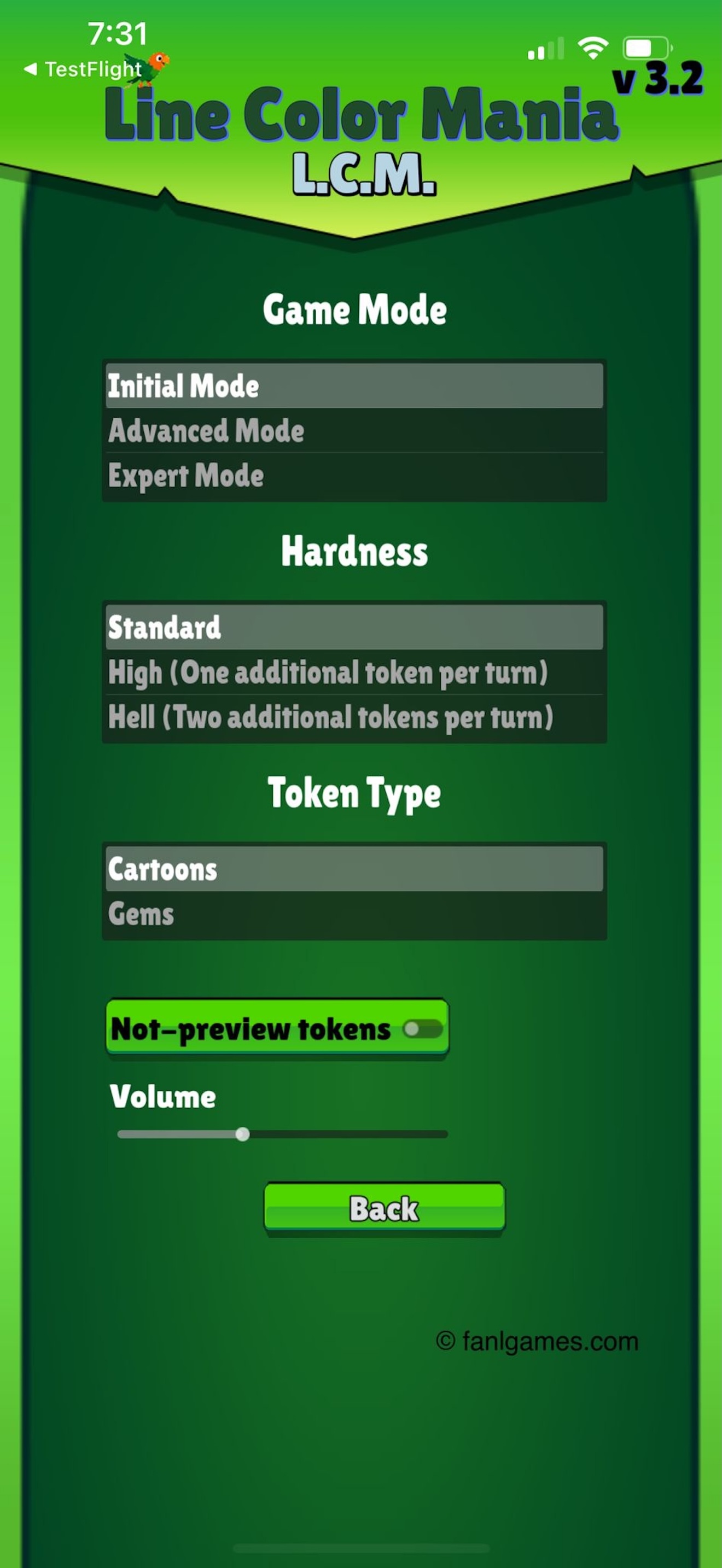722x1568 pixels.
Task: Select Cartoons token type
Action: click(x=354, y=869)
